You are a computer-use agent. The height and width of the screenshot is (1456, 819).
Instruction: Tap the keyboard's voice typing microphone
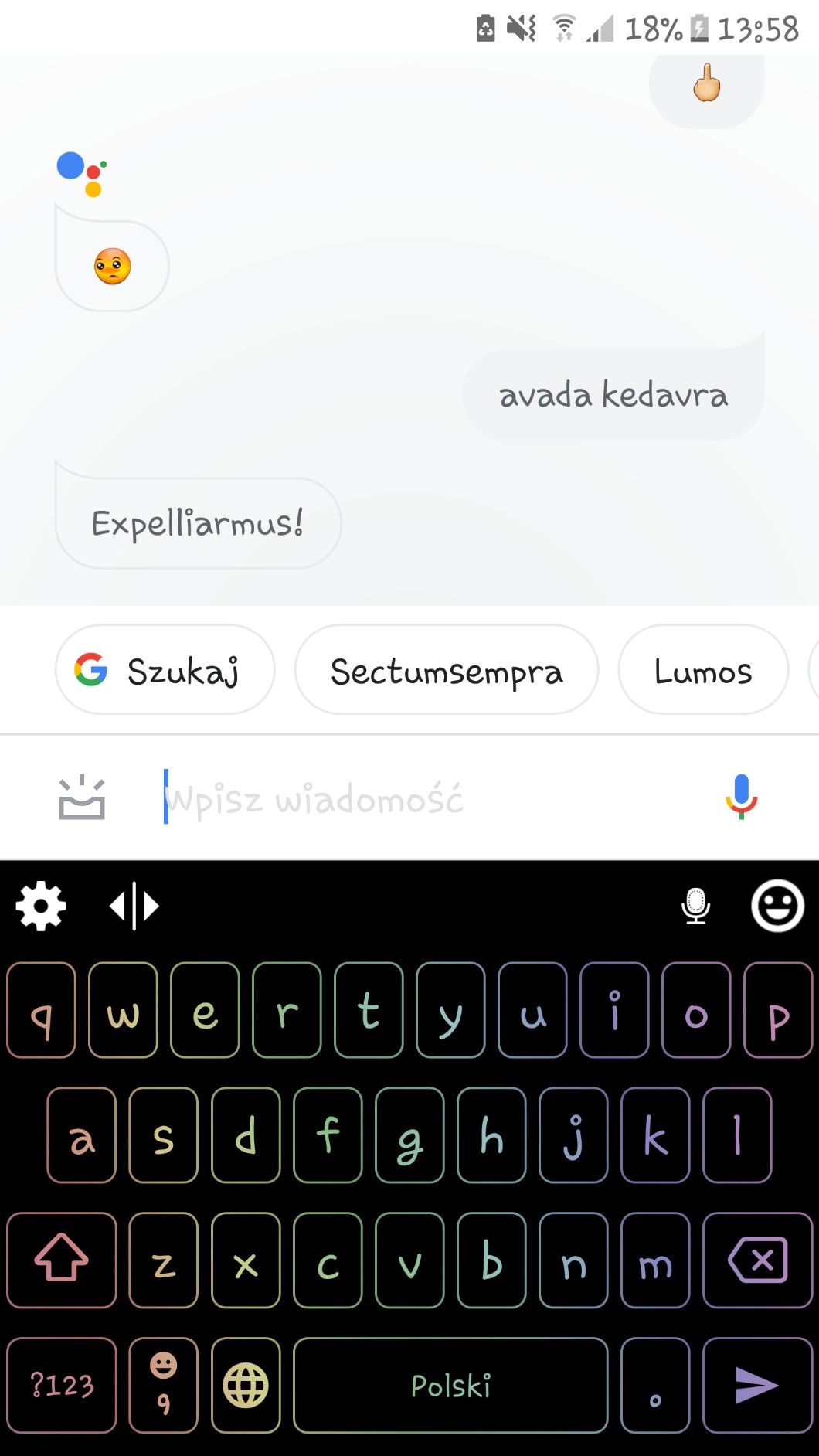click(695, 906)
